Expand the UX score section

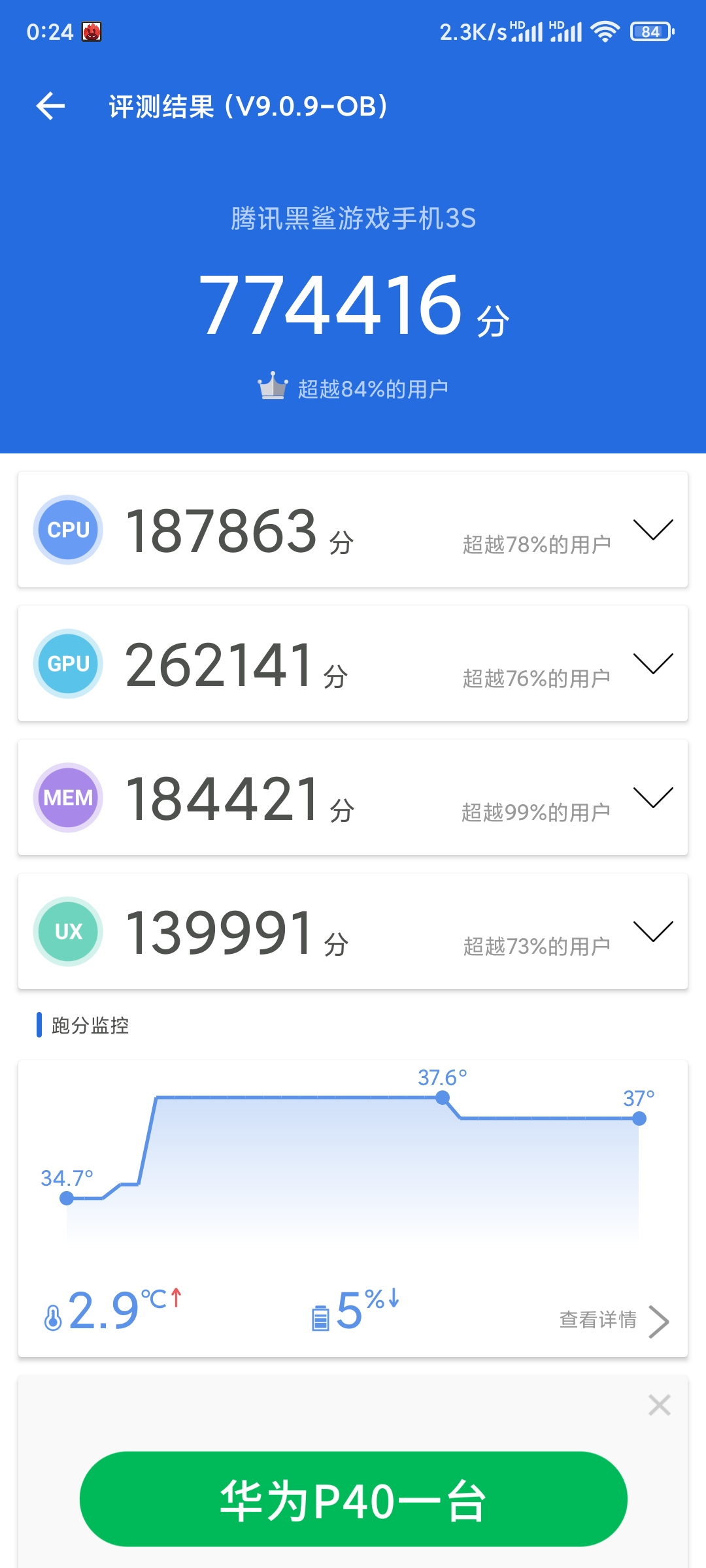[653, 931]
